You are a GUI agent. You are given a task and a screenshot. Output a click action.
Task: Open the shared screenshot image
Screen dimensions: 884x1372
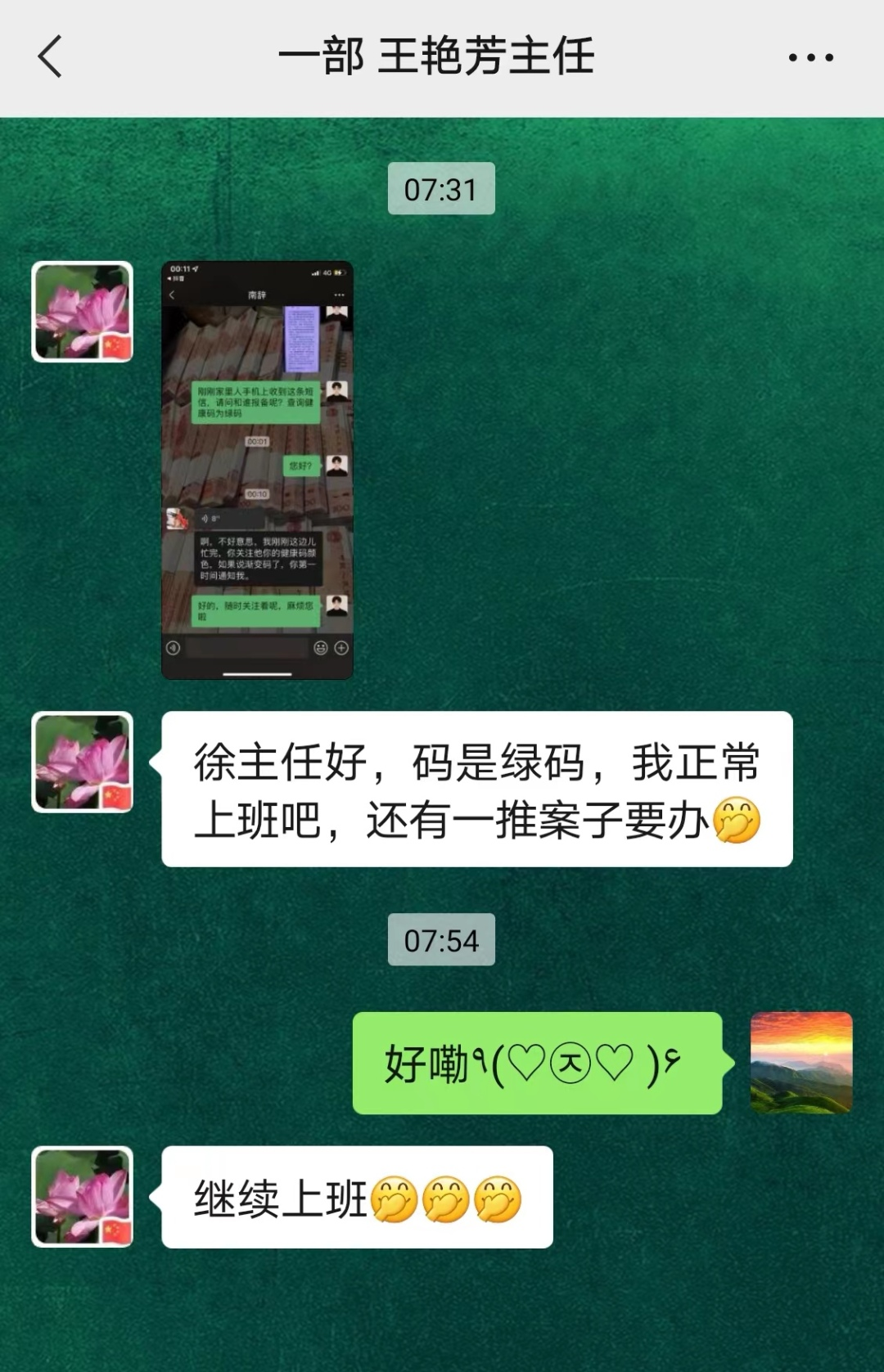(257, 470)
